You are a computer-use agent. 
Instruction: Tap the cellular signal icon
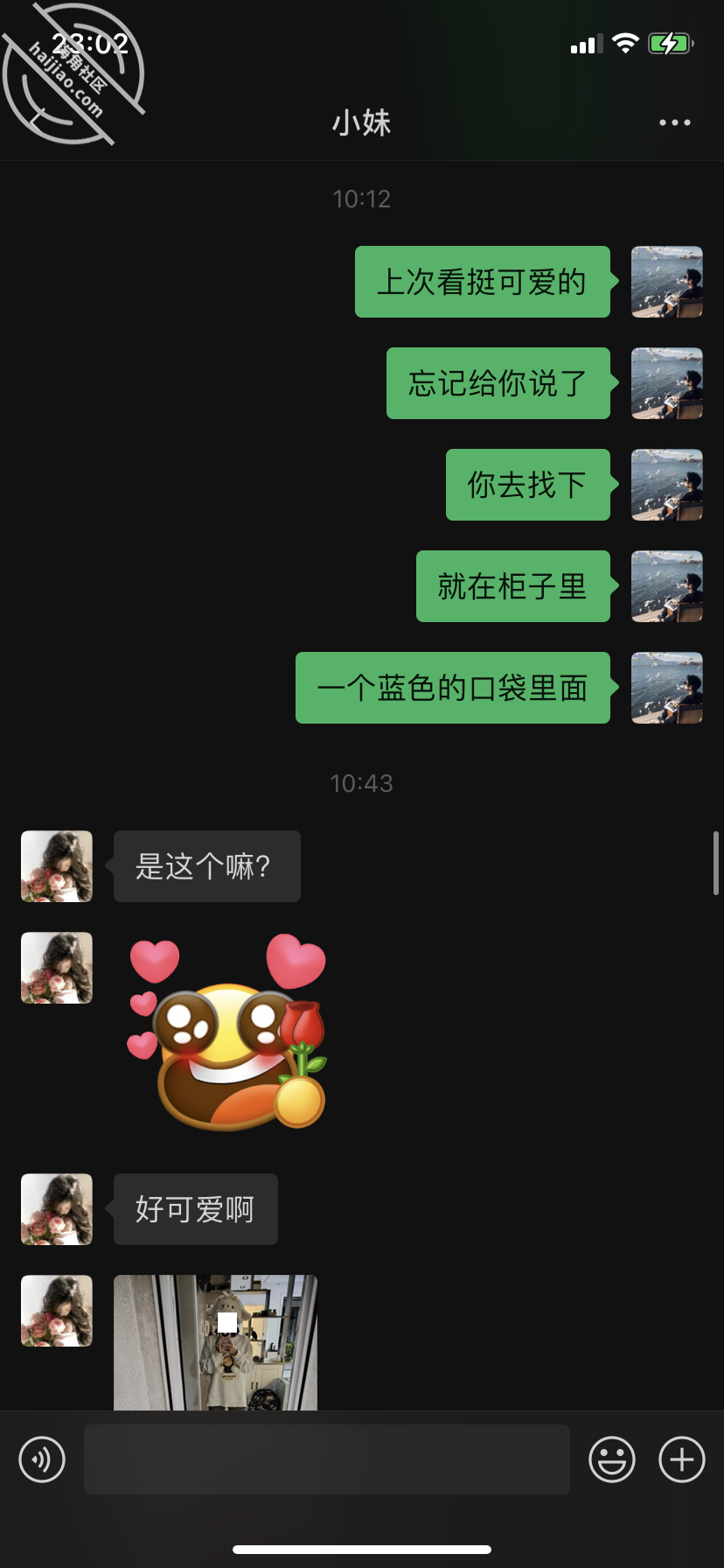tap(587, 43)
